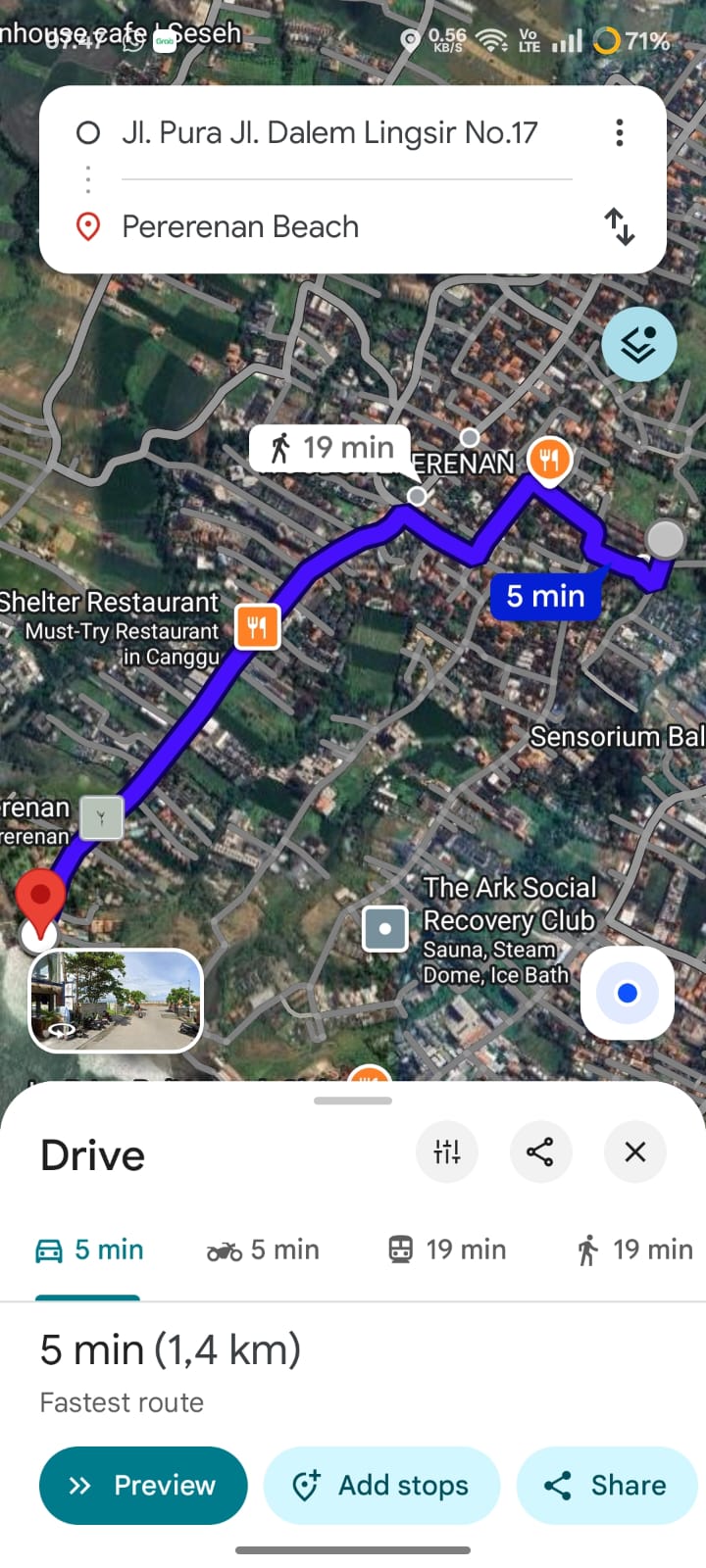Swap origin and destination points

[x=620, y=226]
